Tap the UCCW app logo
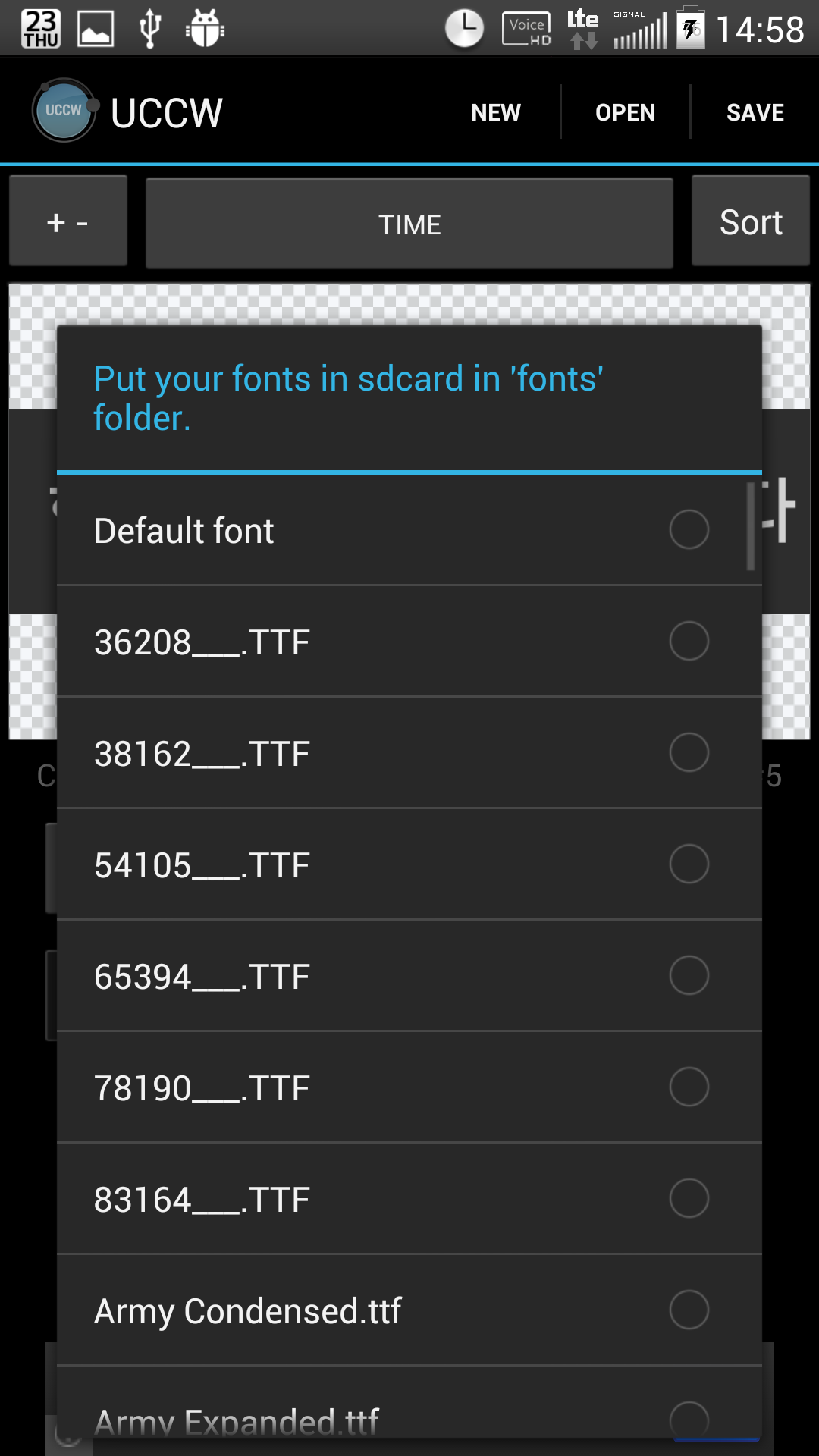The height and width of the screenshot is (1456, 819). [x=64, y=111]
